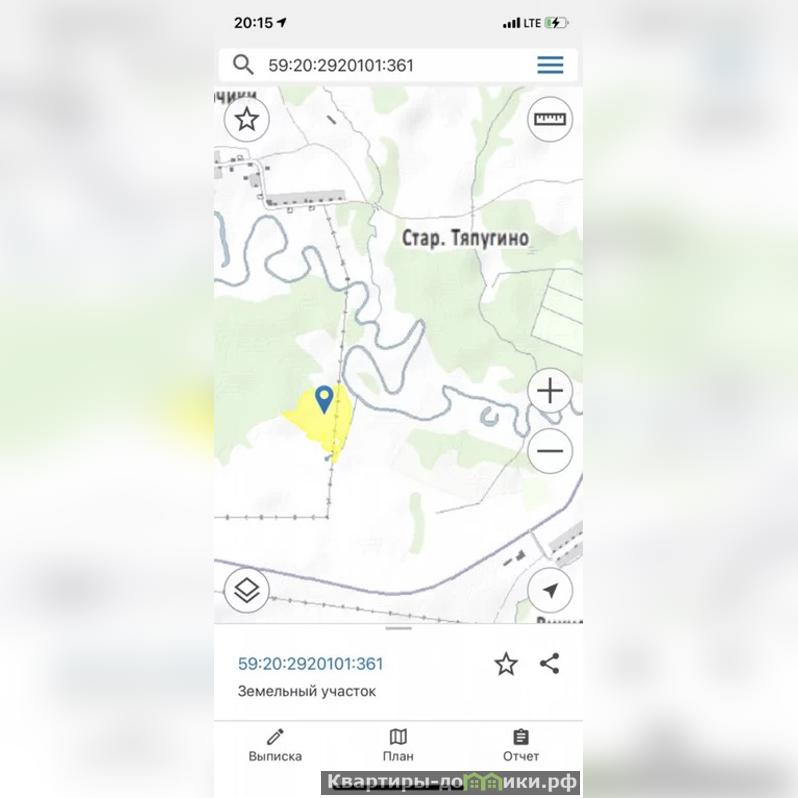Share the land parcel info
This screenshot has height=798, width=798.
(549, 663)
